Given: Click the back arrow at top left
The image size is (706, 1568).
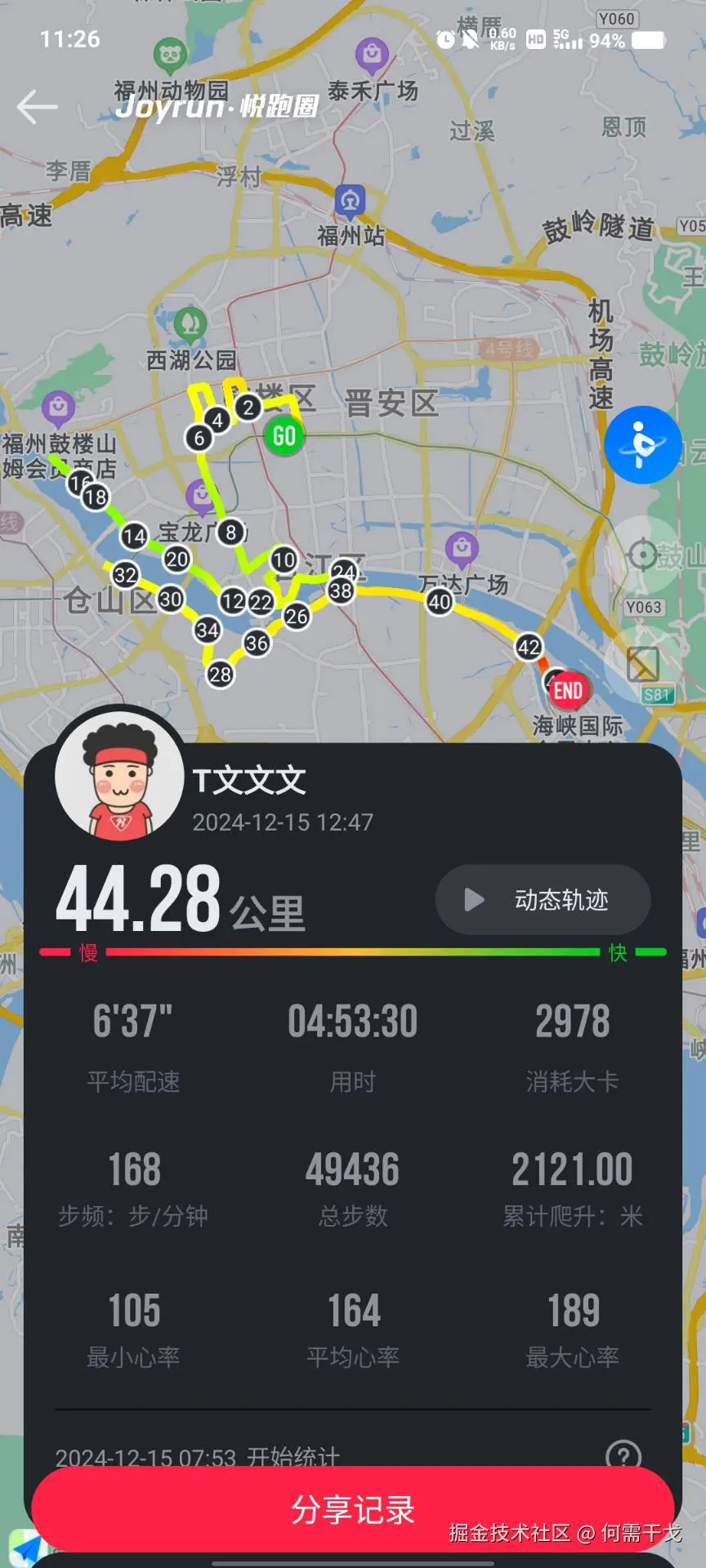Looking at the screenshot, I should (x=38, y=106).
